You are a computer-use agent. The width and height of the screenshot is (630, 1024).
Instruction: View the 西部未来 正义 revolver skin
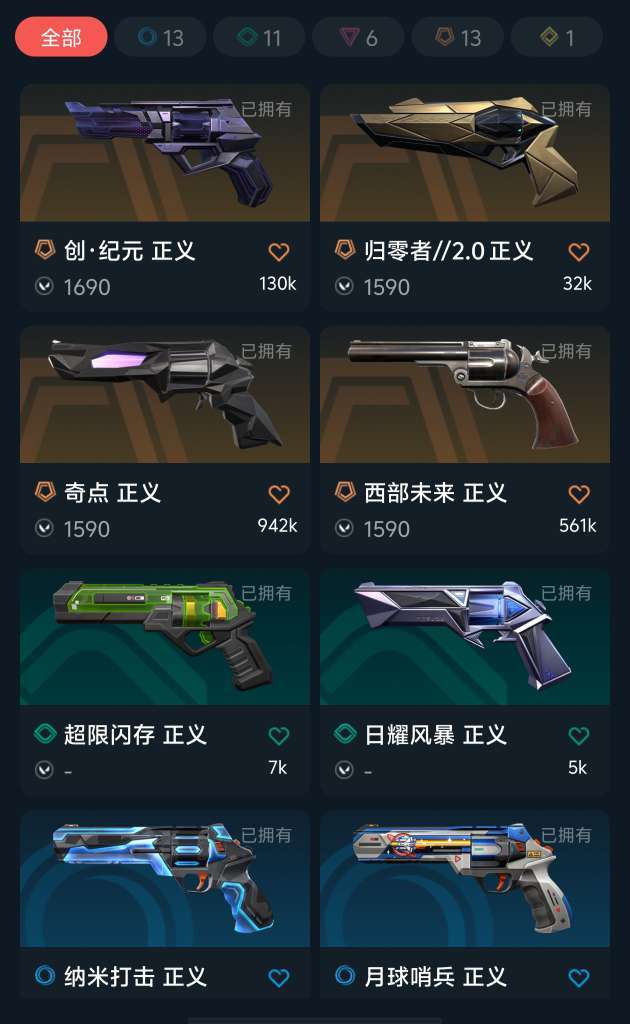[465, 440]
